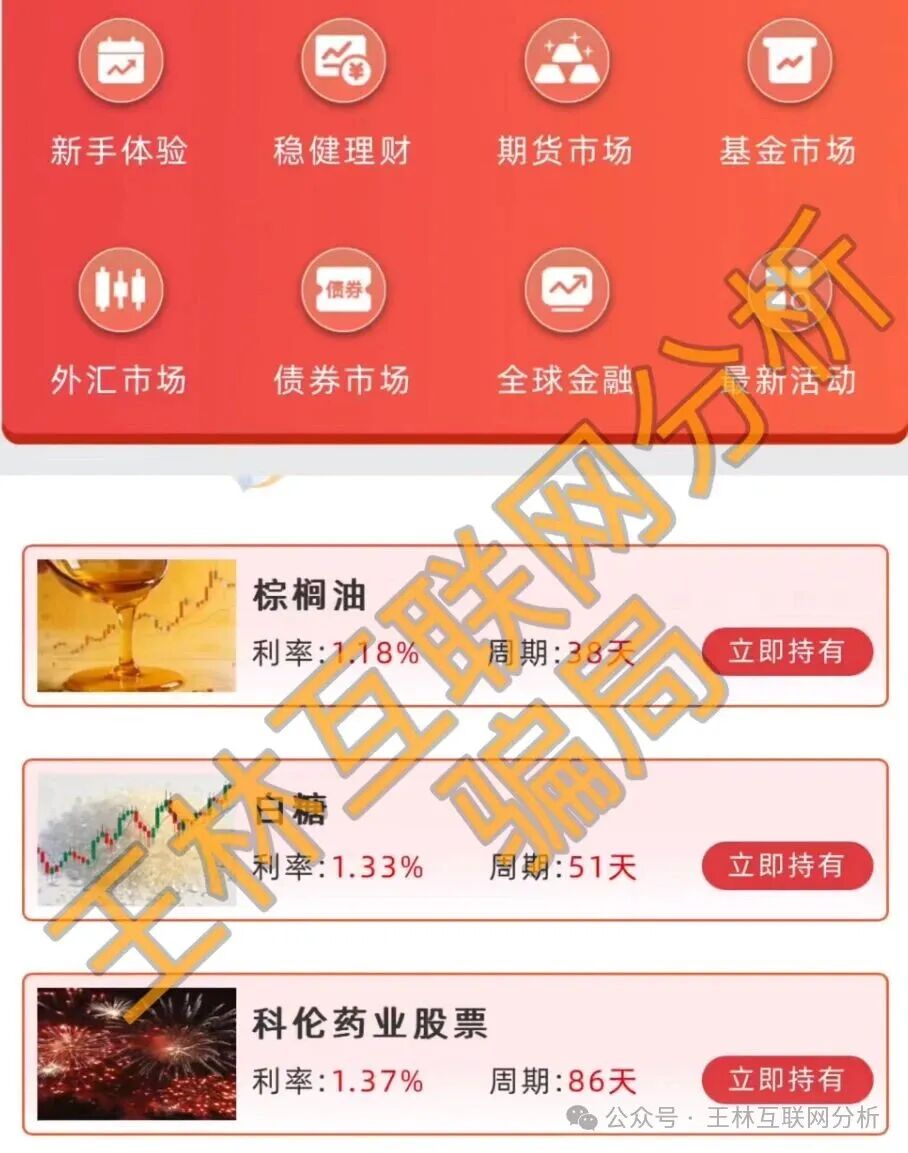
Task: Tap 立即持有 for 科伦药业股票
Action: coord(787,1080)
